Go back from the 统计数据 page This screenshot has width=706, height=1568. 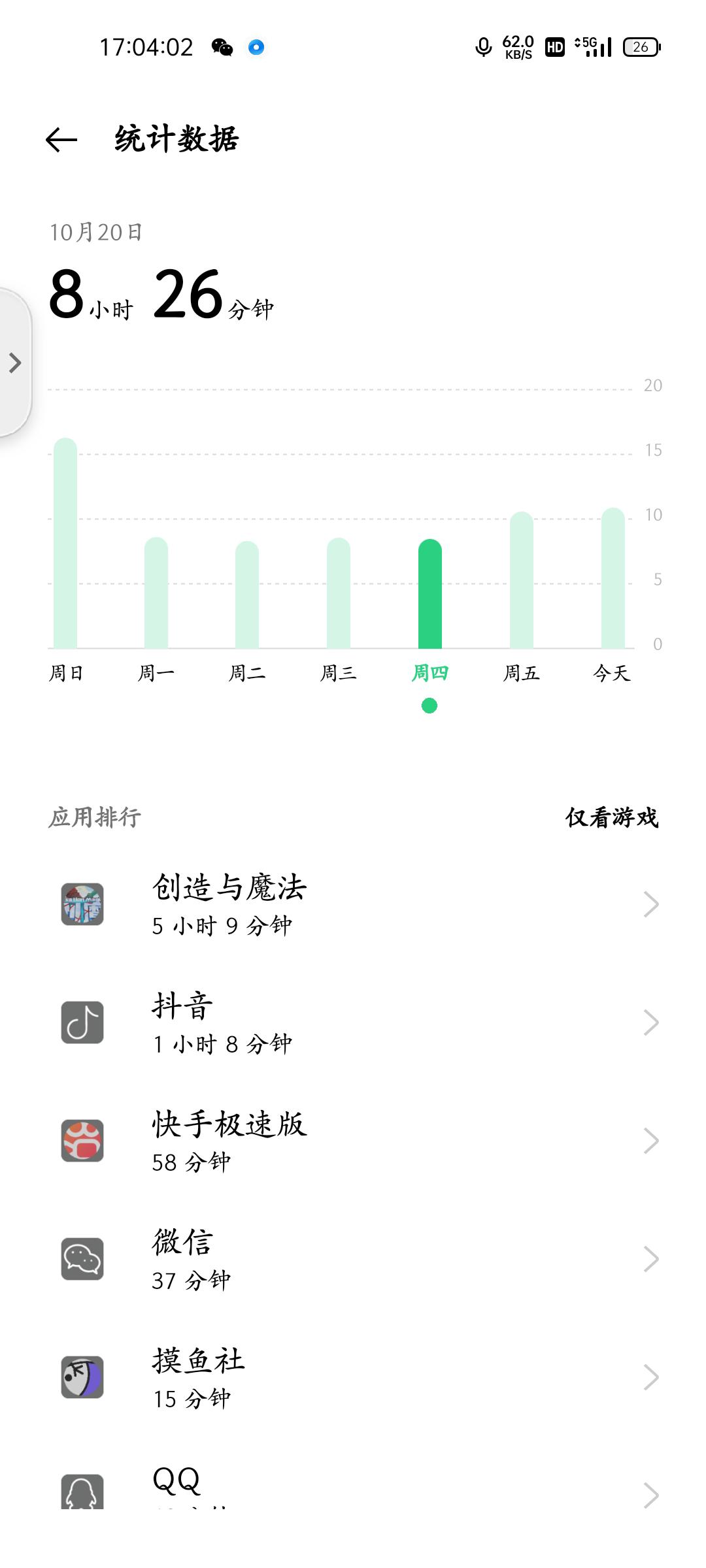(x=61, y=139)
